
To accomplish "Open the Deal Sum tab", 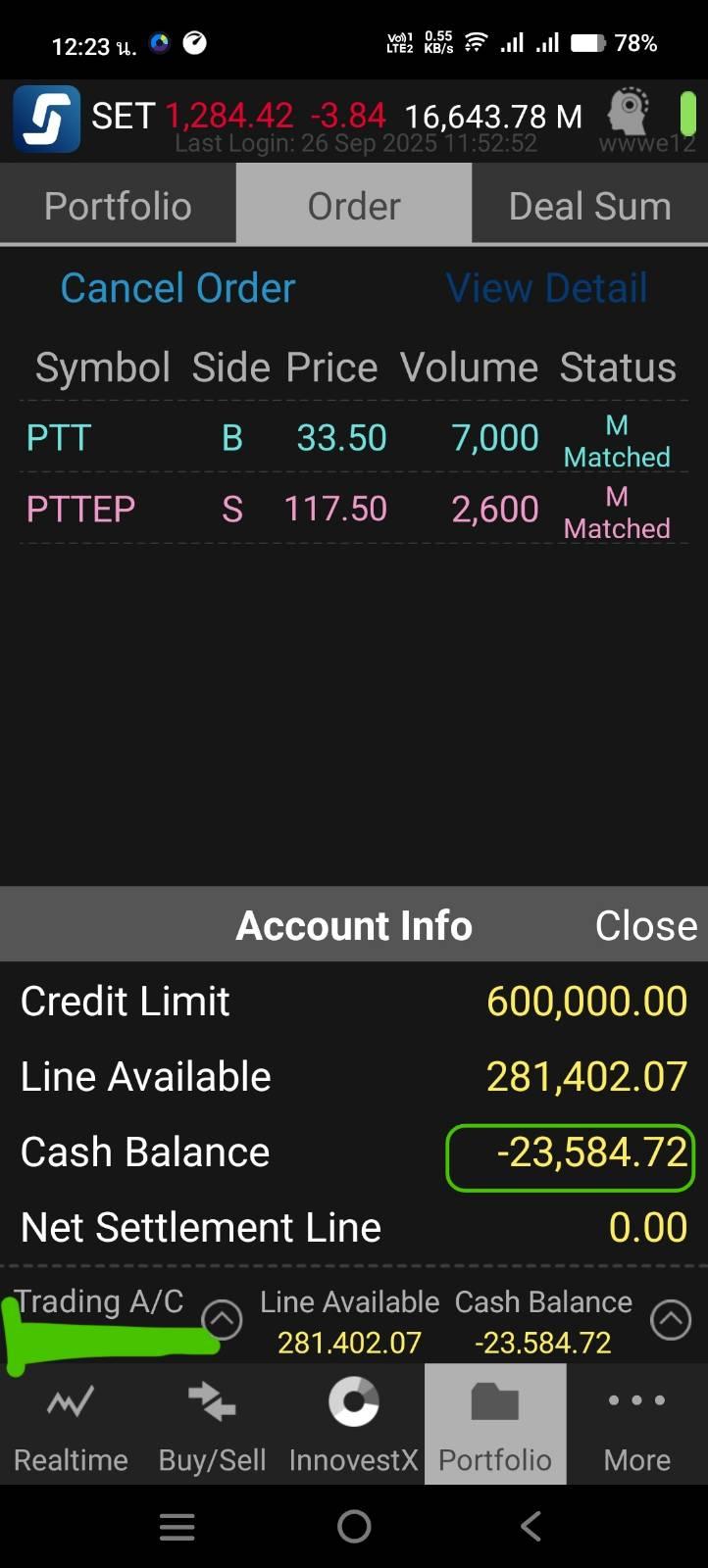I will (x=589, y=206).
